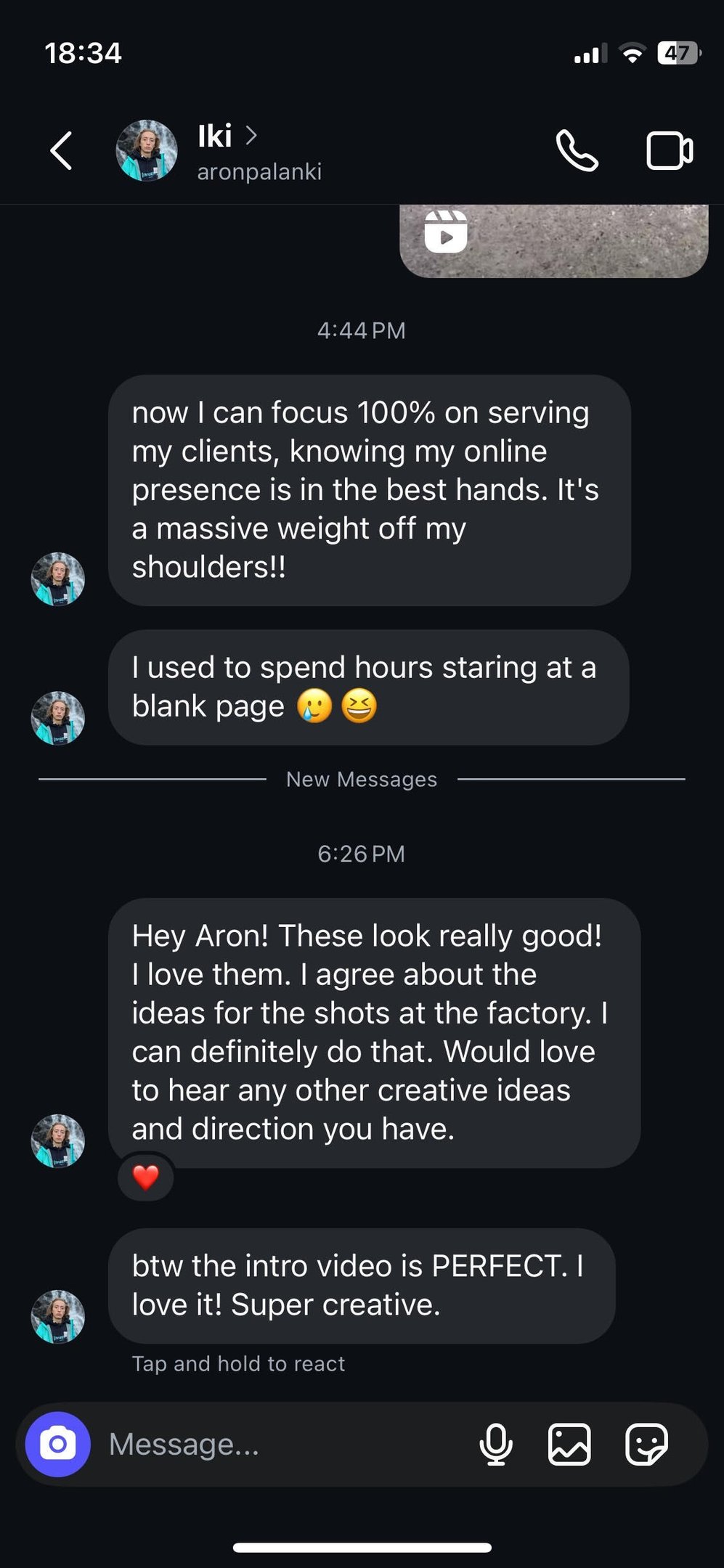The height and width of the screenshot is (1568, 724).
Task: Go back to the inbox
Action: click(x=61, y=150)
